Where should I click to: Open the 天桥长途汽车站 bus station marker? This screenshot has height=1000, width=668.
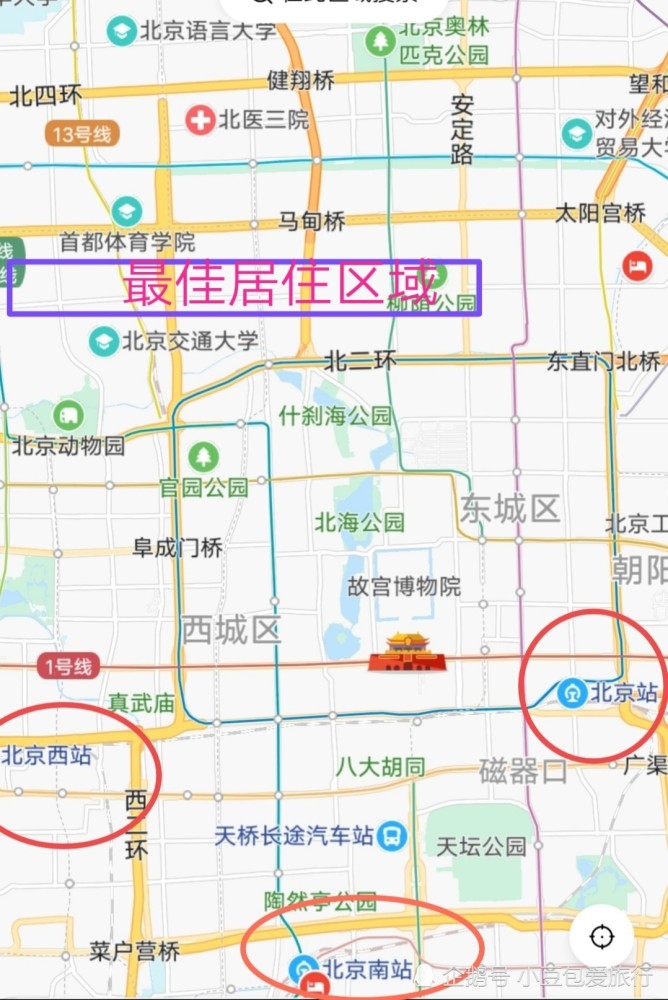point(392,836)
